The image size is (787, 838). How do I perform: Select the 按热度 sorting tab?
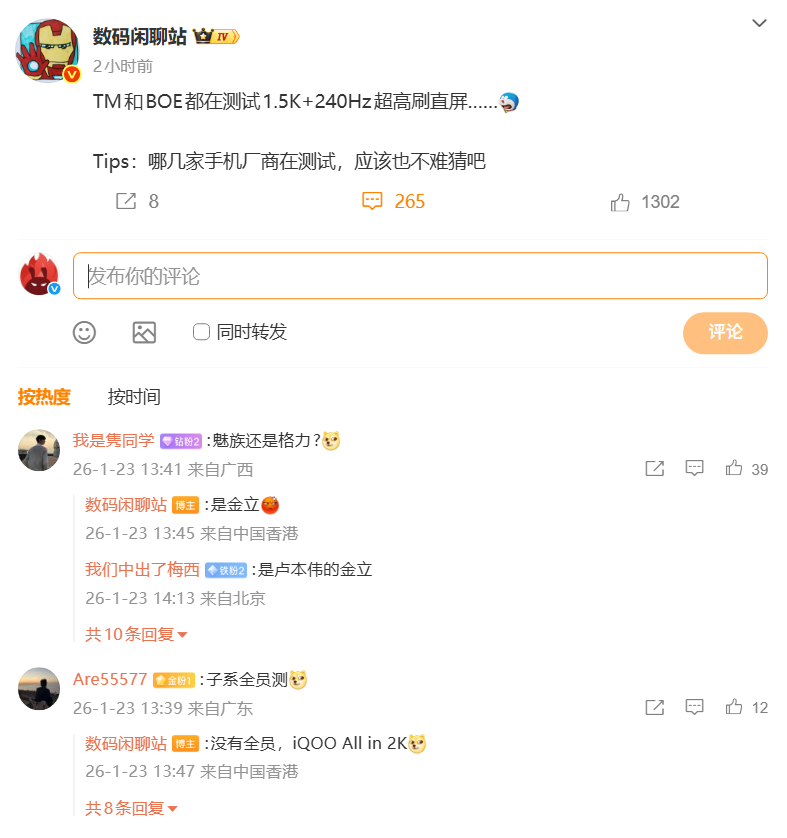click(43, 396)
